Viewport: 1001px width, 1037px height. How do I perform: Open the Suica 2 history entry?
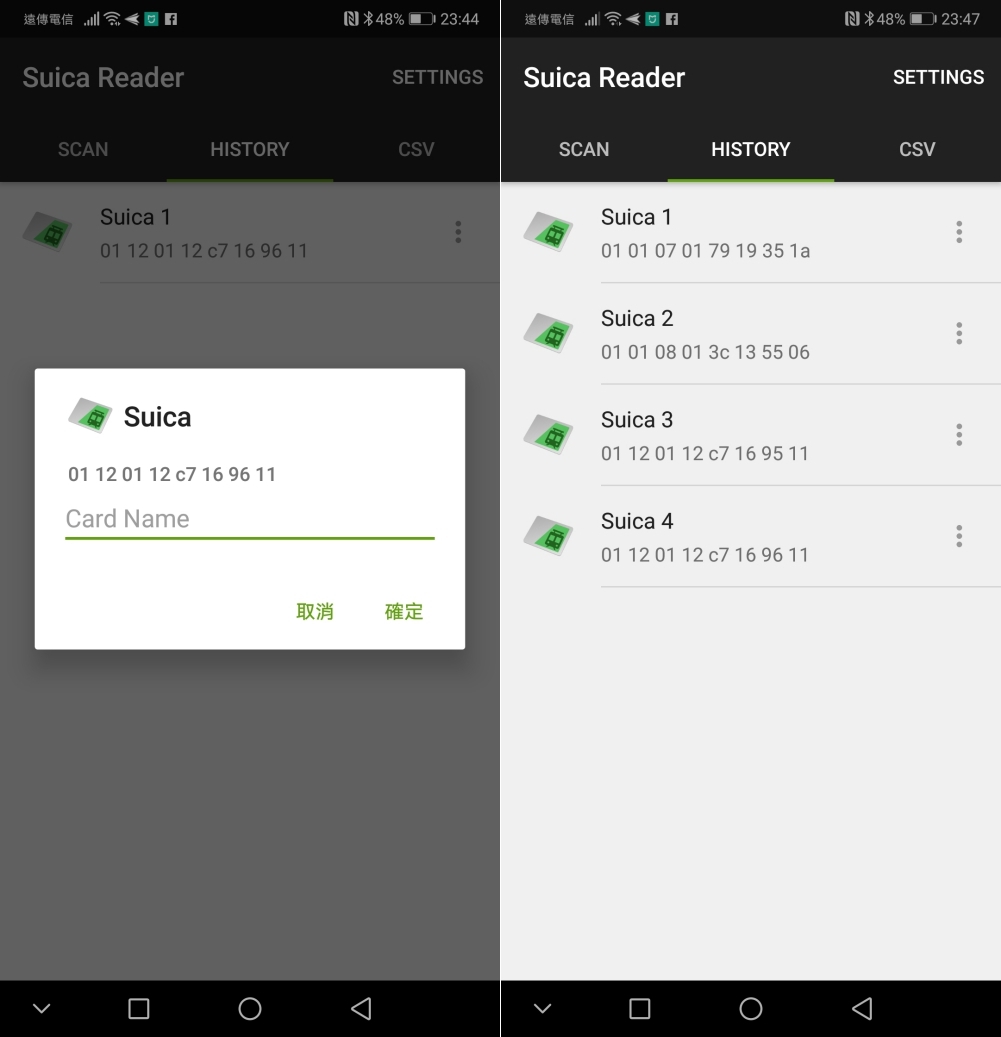click(x=705, y=334)
